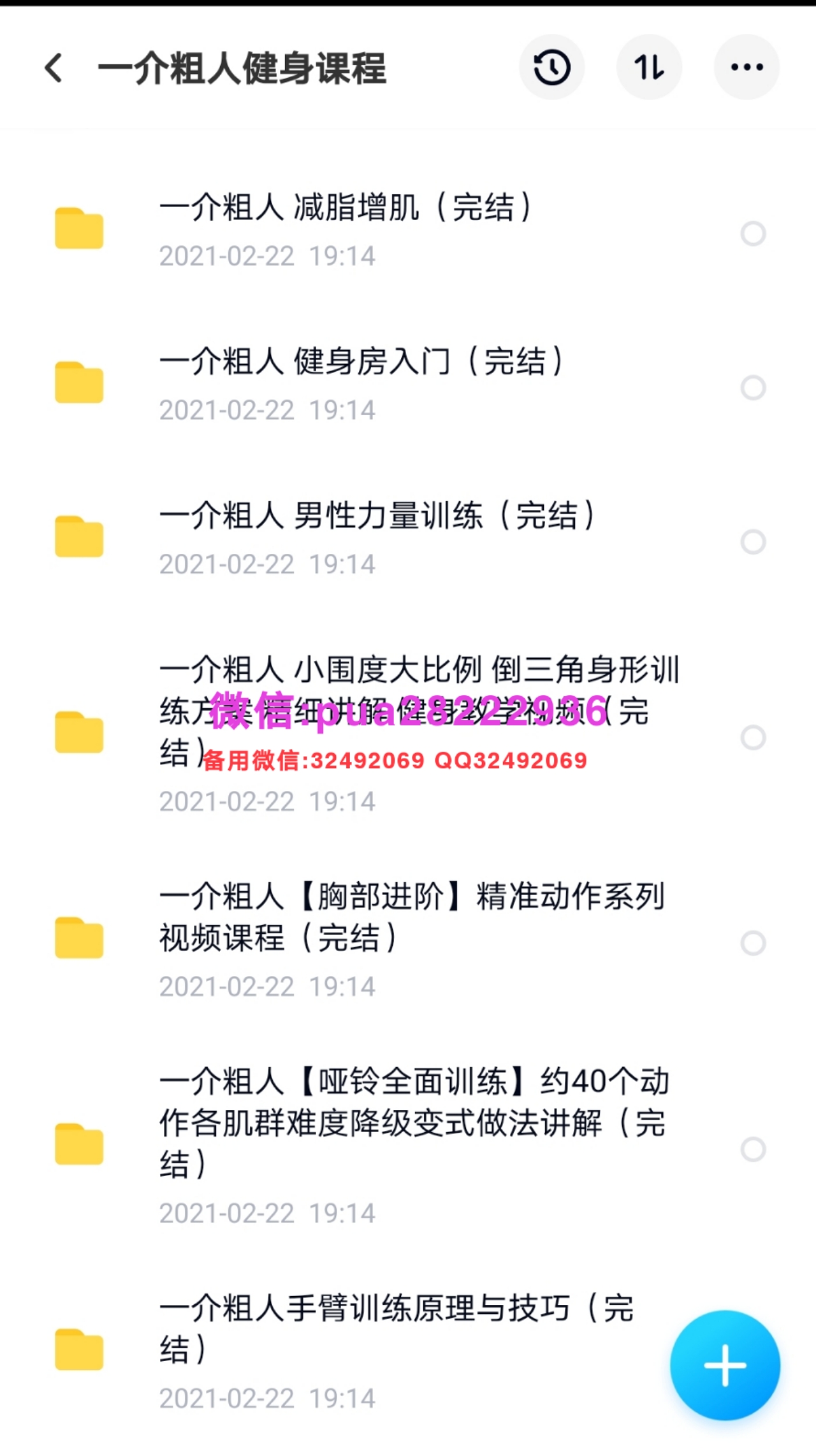Viewport: 816px width, 1456px height.
Task: Select the 倒三角身形训练 folder's circle checkbox
Action: pos(753,738)
